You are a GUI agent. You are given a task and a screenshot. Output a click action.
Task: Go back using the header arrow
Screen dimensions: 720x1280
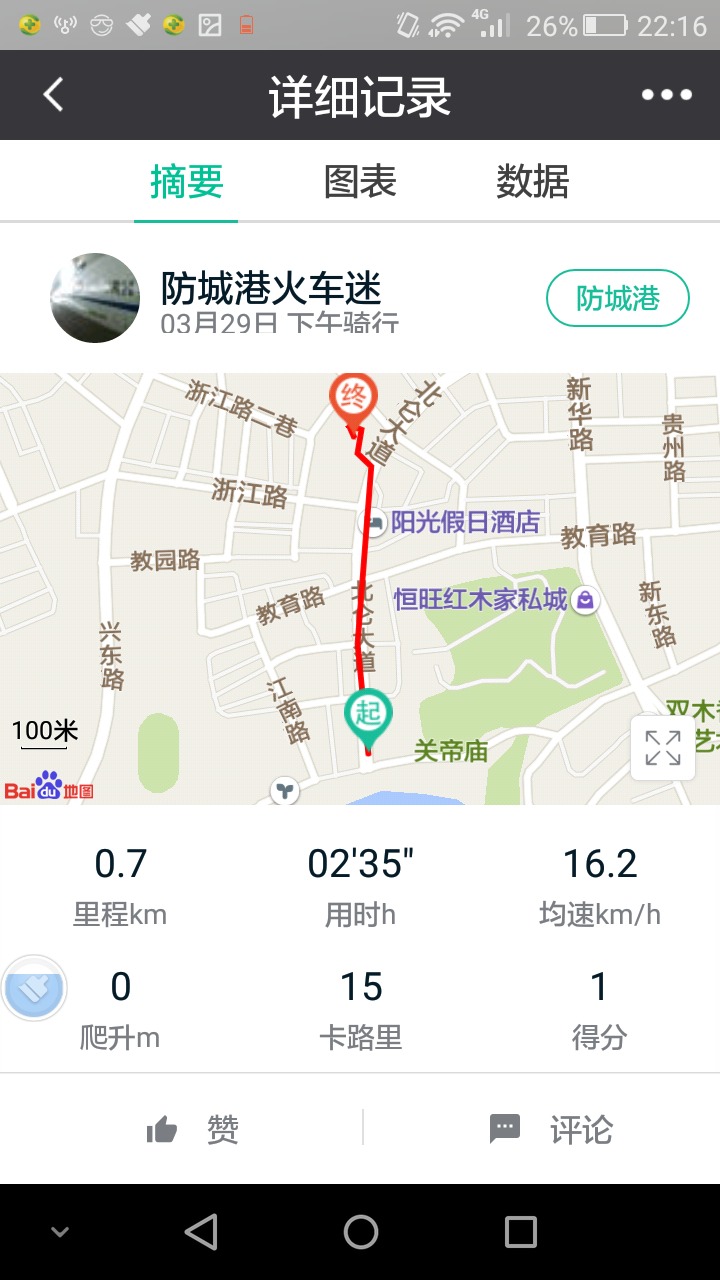53,95
